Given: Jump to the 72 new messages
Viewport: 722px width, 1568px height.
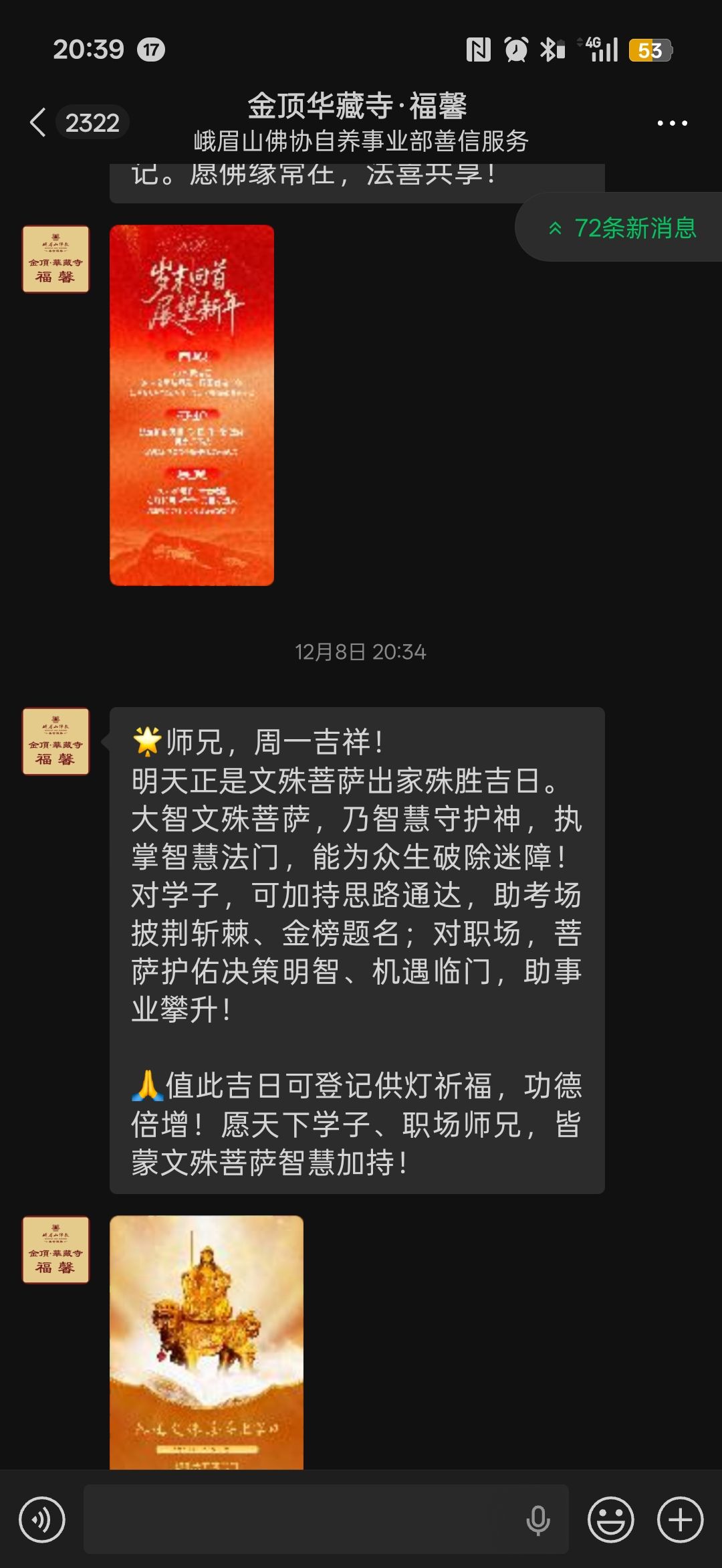Looking at the screenshot, I should tap(622, 228).
